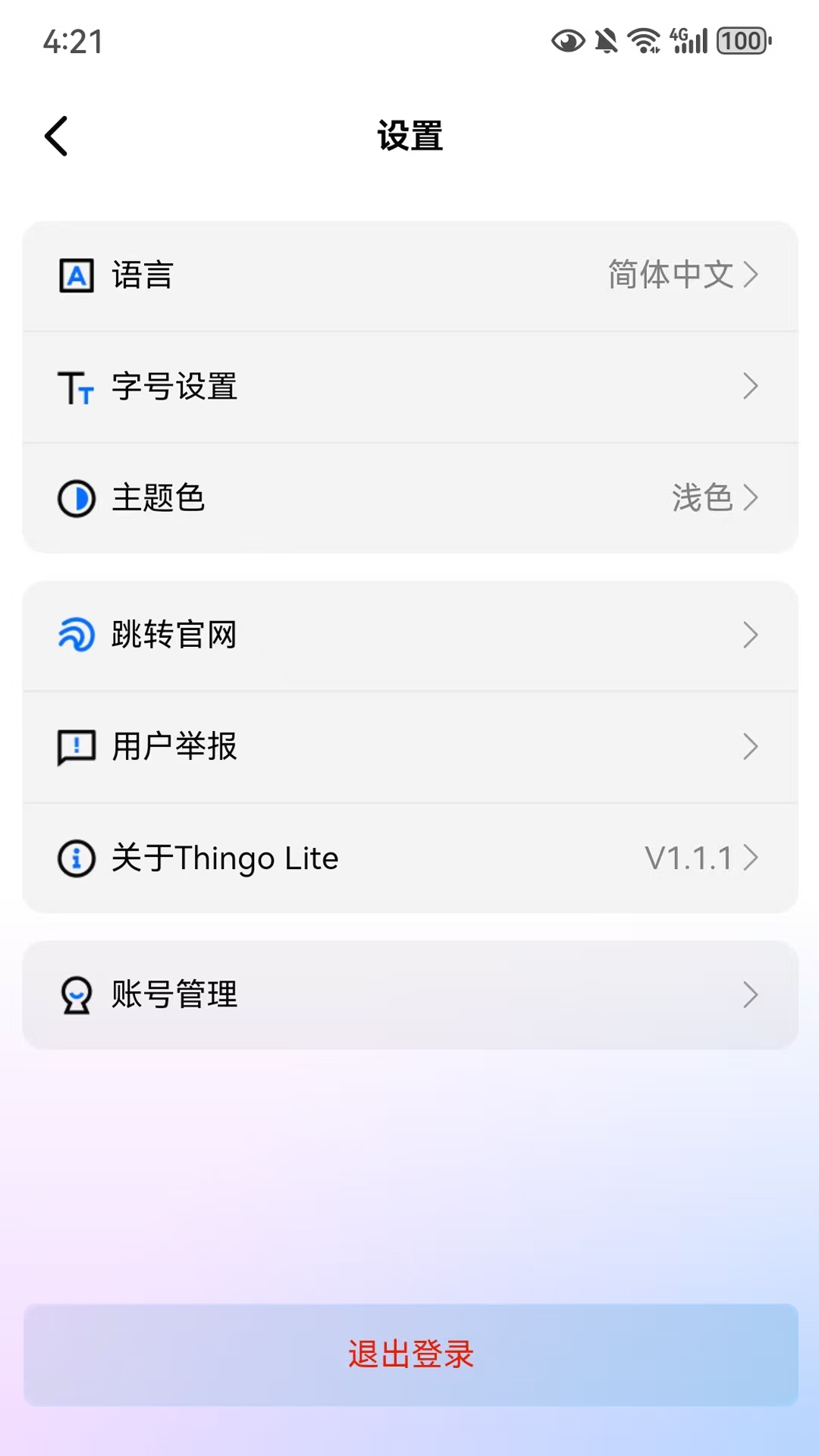The width and height of the screenshot is (819, 1456).
Task: Click the muted notification bell icon
Action: (607, 40)
